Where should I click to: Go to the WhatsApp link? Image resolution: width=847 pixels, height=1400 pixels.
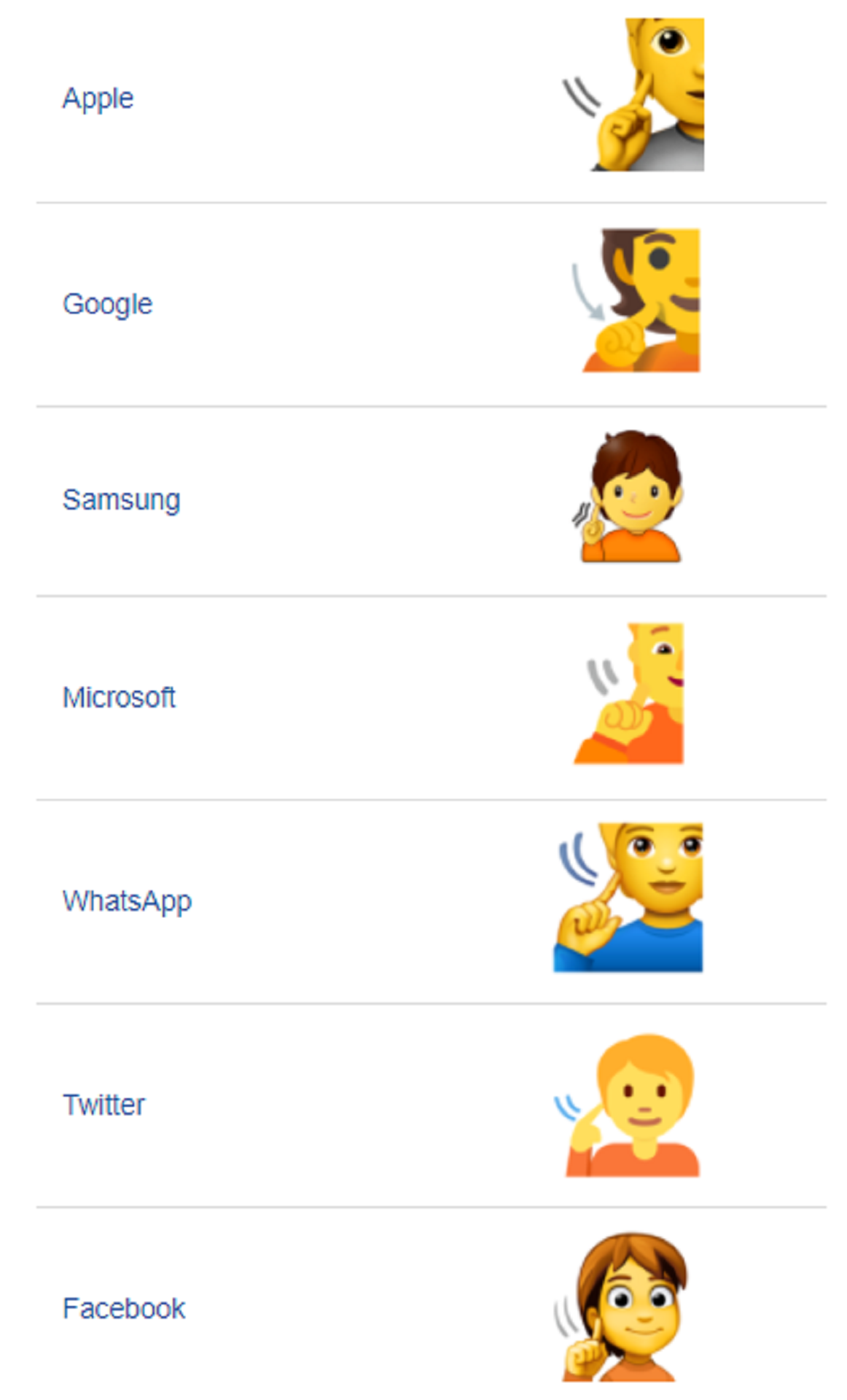tap(127, 901)
